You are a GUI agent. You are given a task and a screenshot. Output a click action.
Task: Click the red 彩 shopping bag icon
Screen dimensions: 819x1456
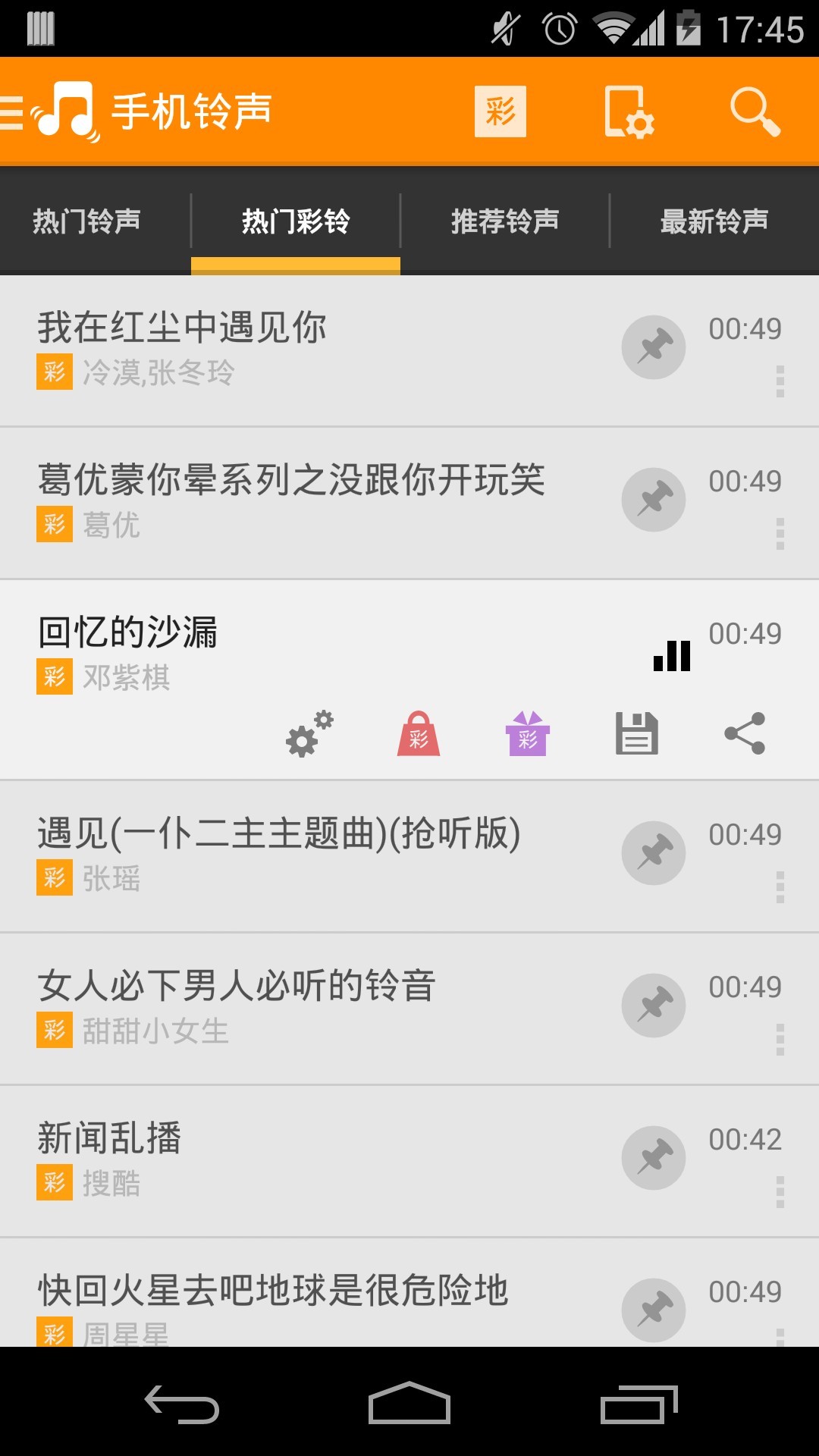tap(418, 733)
